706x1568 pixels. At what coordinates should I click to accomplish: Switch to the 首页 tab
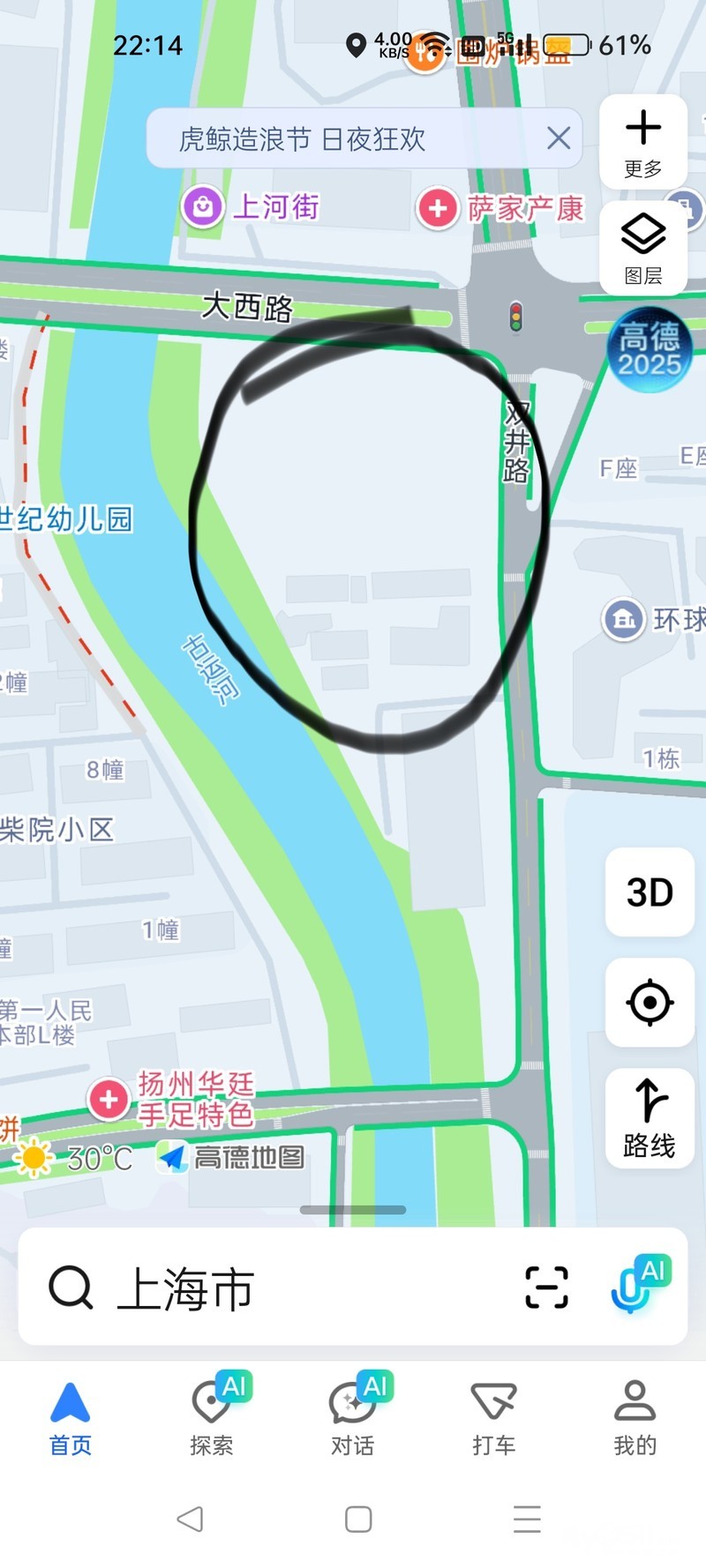coord(71,1418)
